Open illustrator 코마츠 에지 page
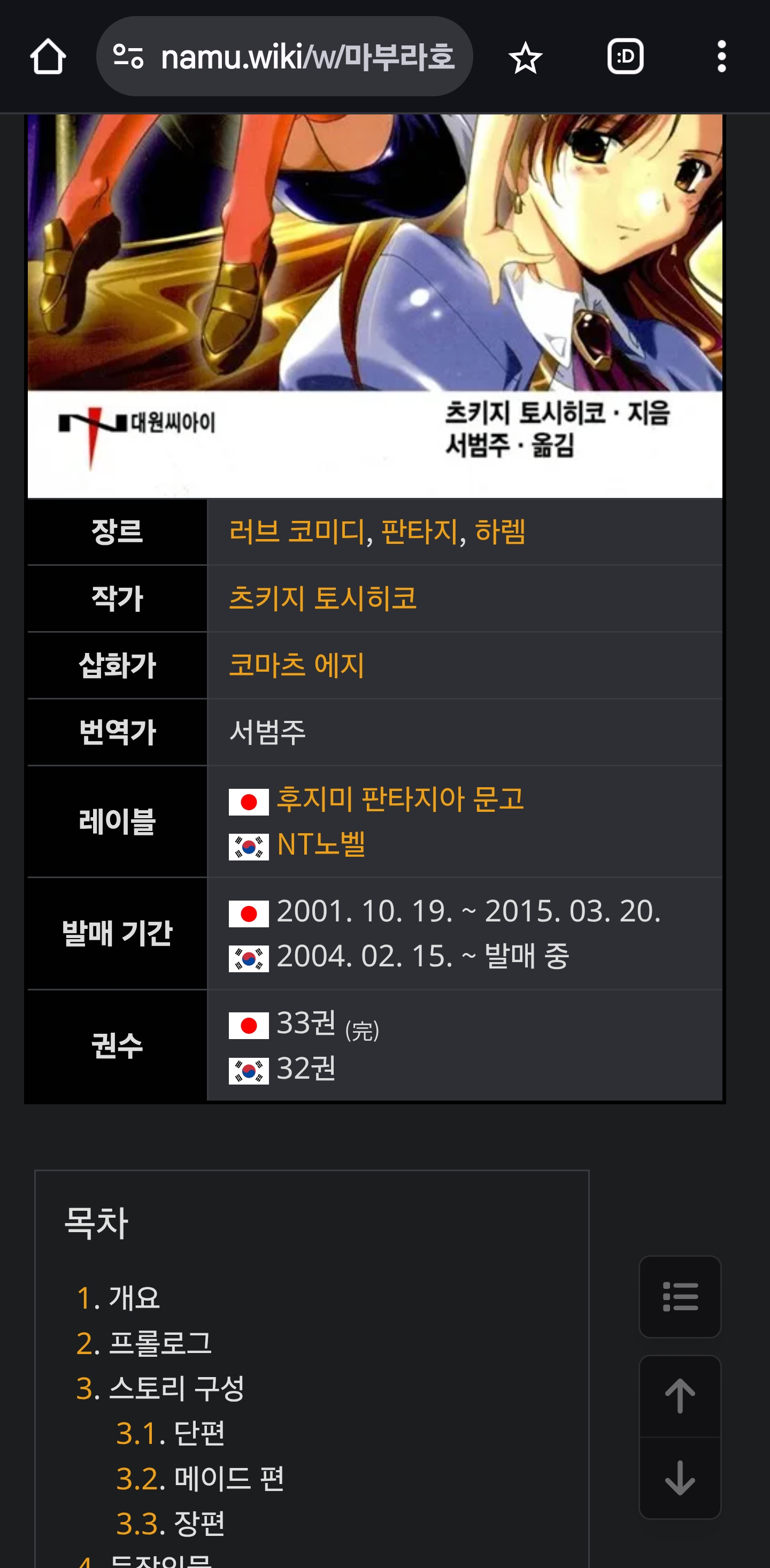The width and height of the screenshot is (770, 1568). pos(296,665)
